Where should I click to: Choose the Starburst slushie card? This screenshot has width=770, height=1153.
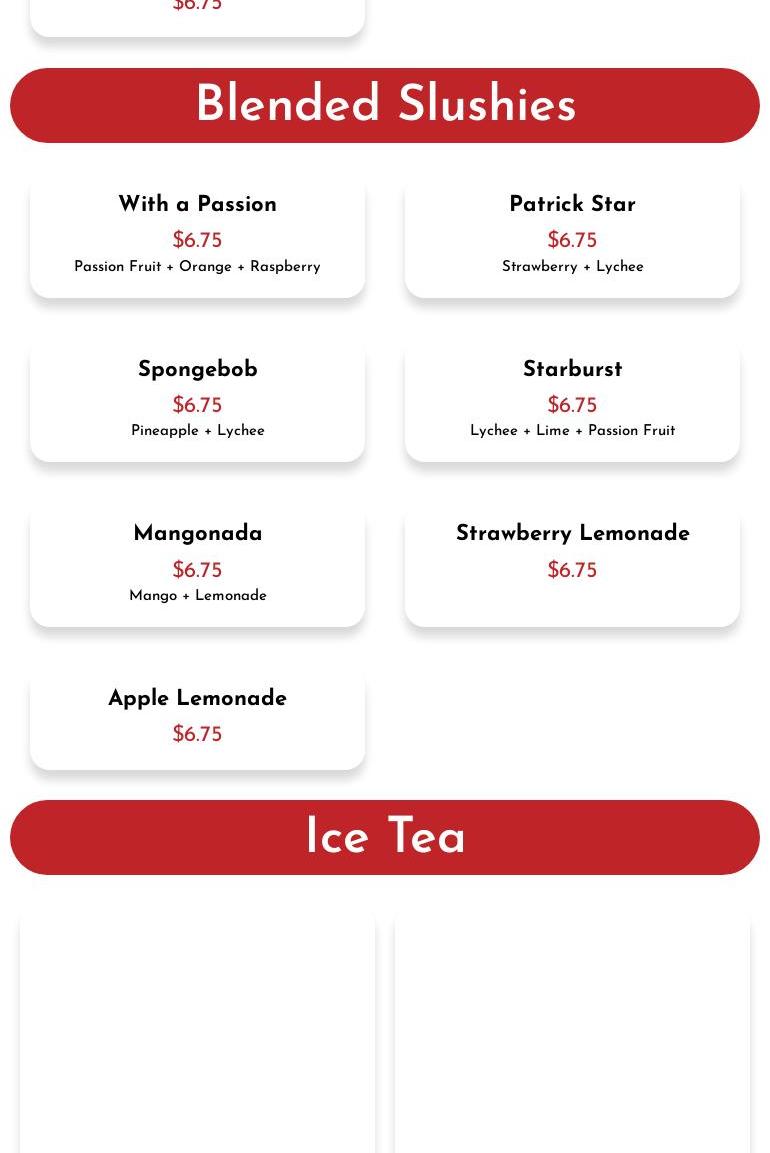click(x=572, y=399)
